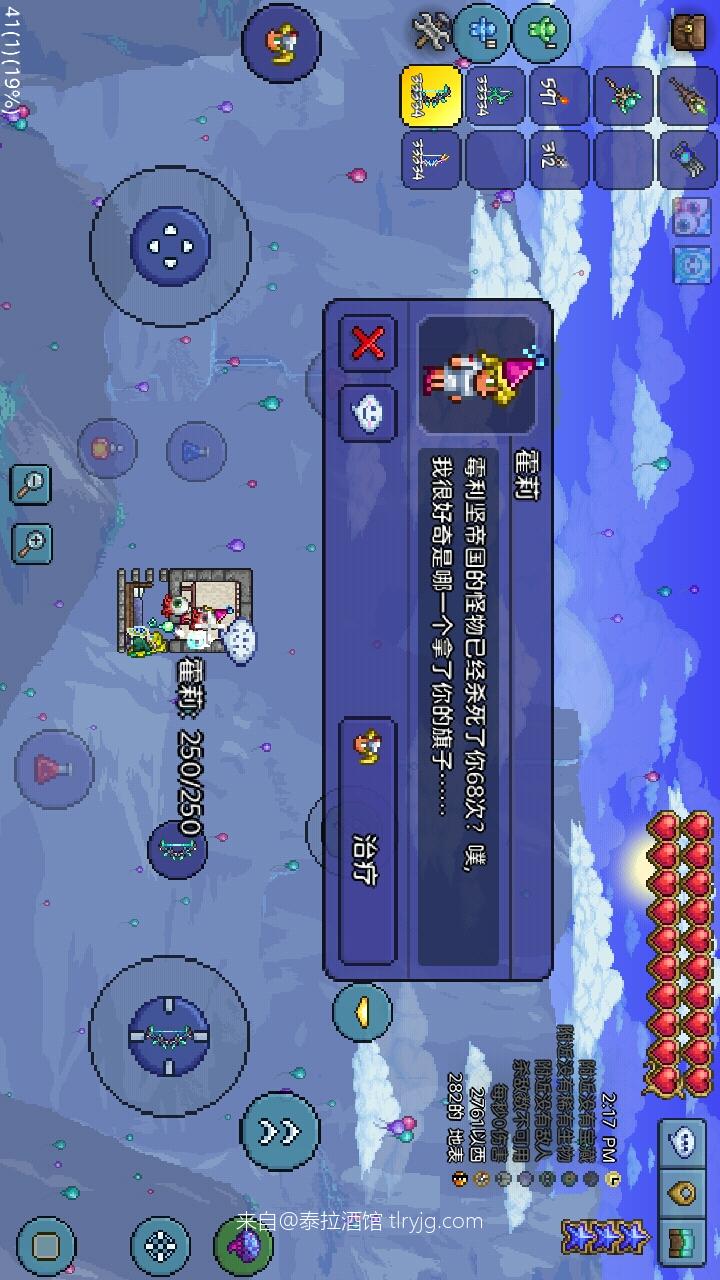Tap the purple mount quick button

click(243, 1246)
